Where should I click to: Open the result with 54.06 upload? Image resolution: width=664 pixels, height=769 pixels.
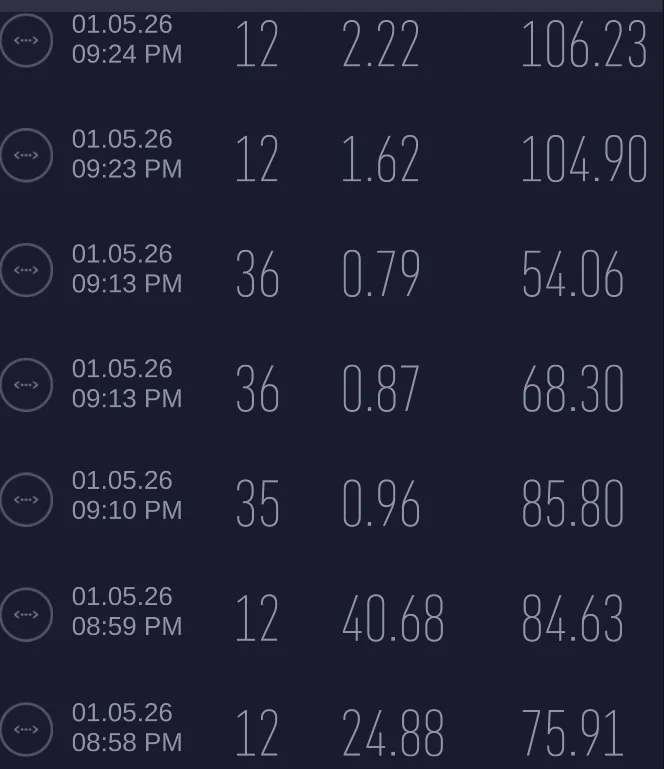coord(330,271)
